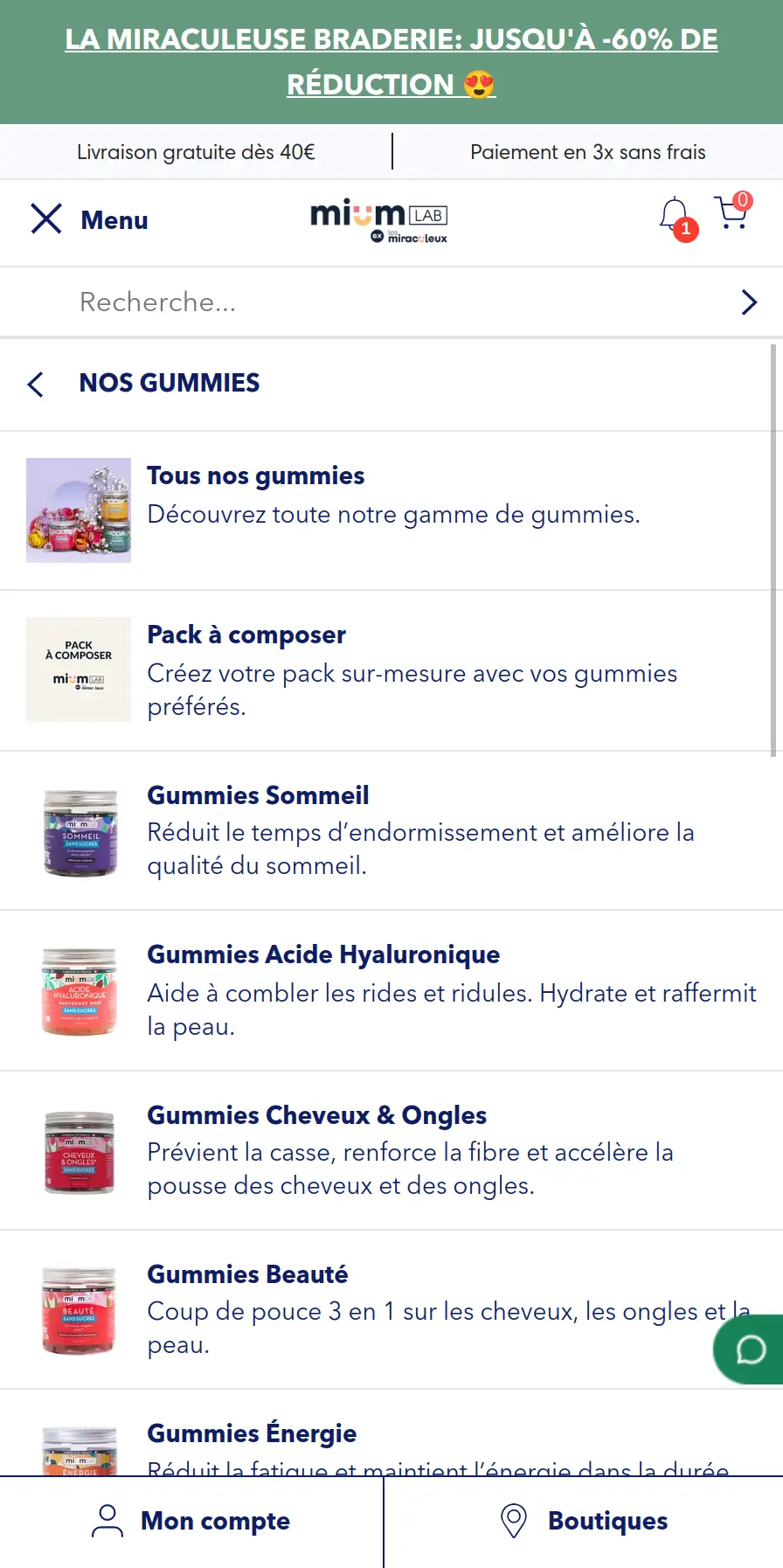The image size is (783, 1568).
Task: Go back from NOS GUMMIES with the chevron
Action: click(35, 385)
